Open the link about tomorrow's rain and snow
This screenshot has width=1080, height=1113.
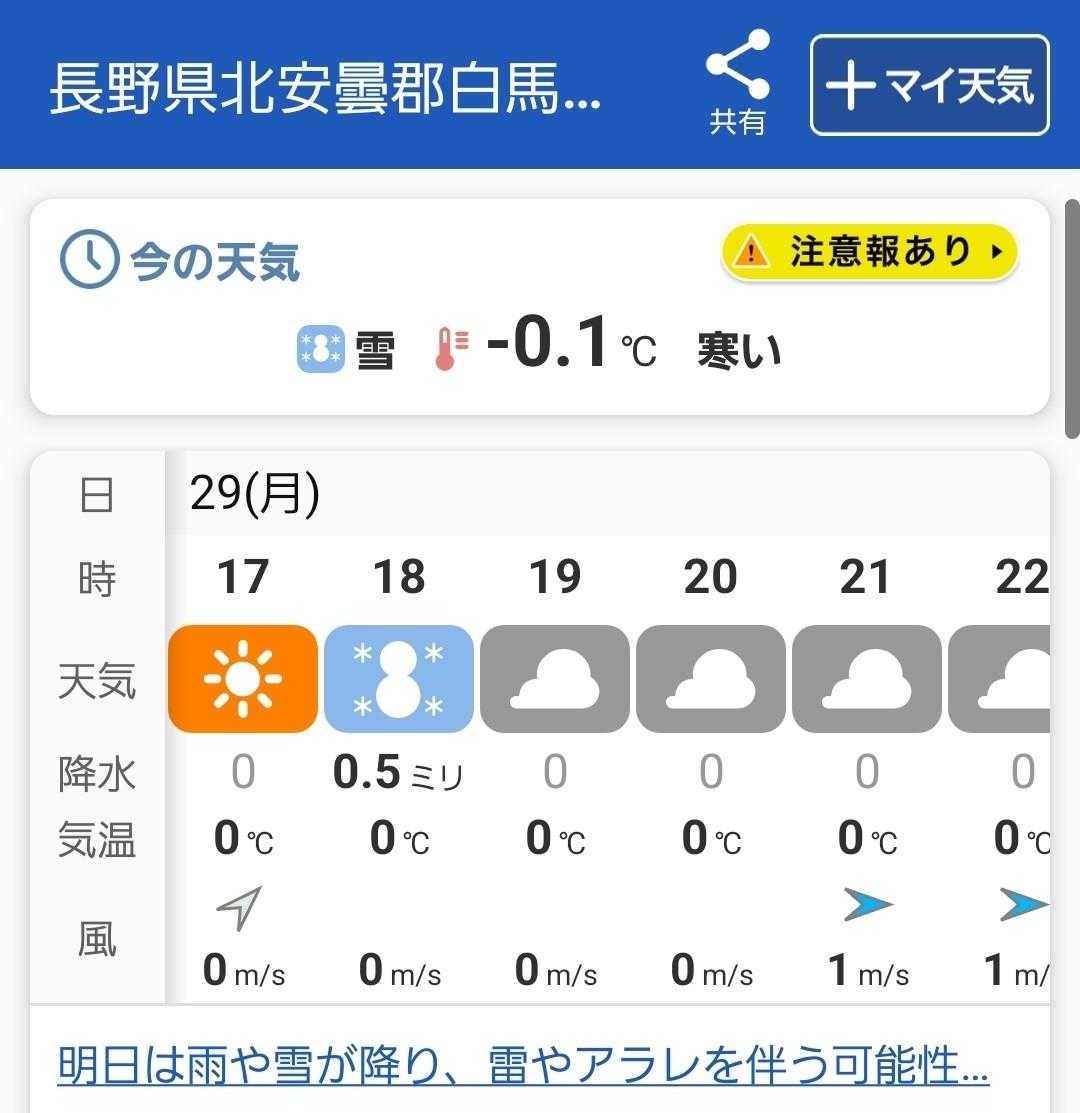(523, 1066)
